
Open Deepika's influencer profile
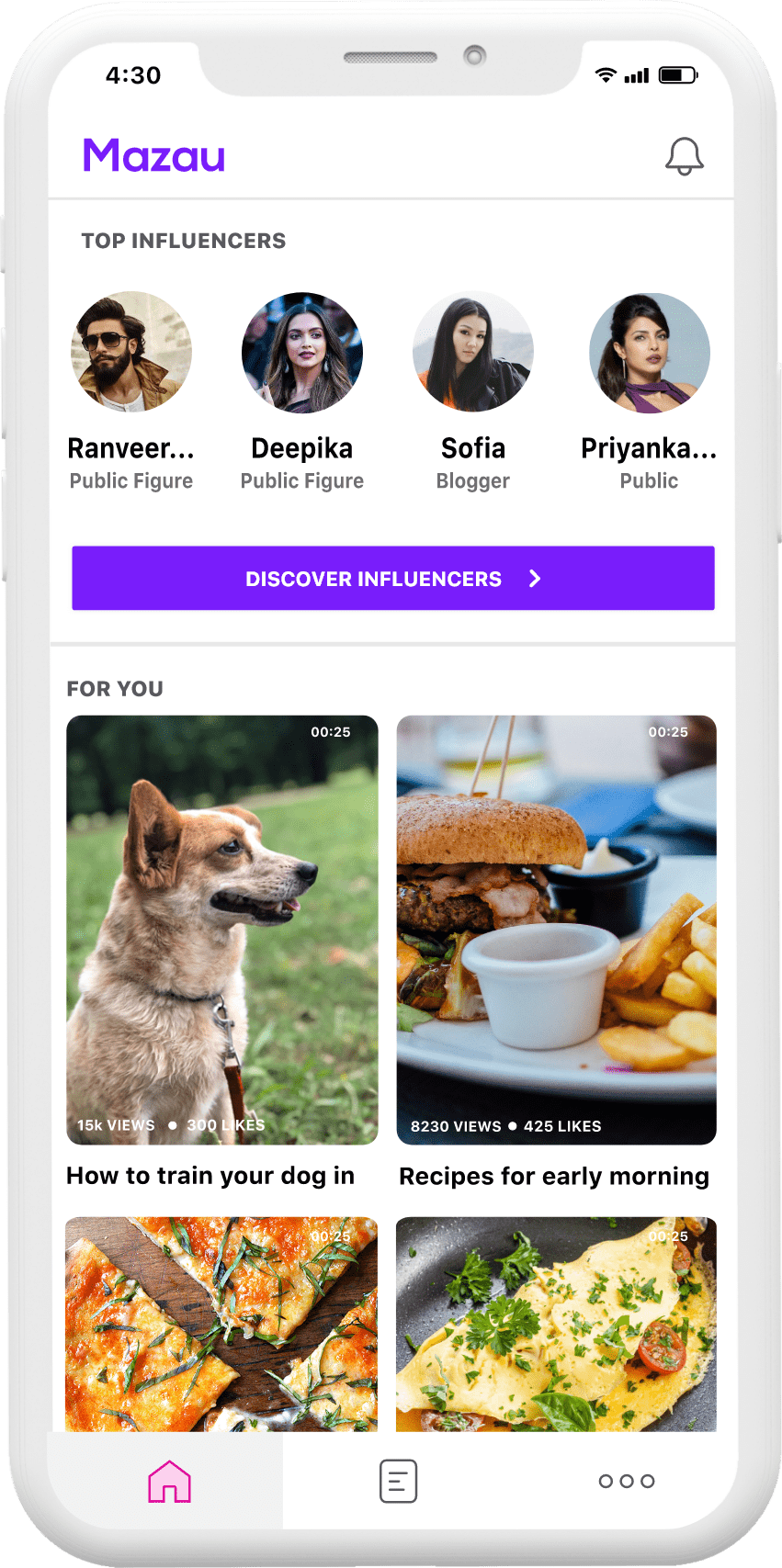coord(302,352)
